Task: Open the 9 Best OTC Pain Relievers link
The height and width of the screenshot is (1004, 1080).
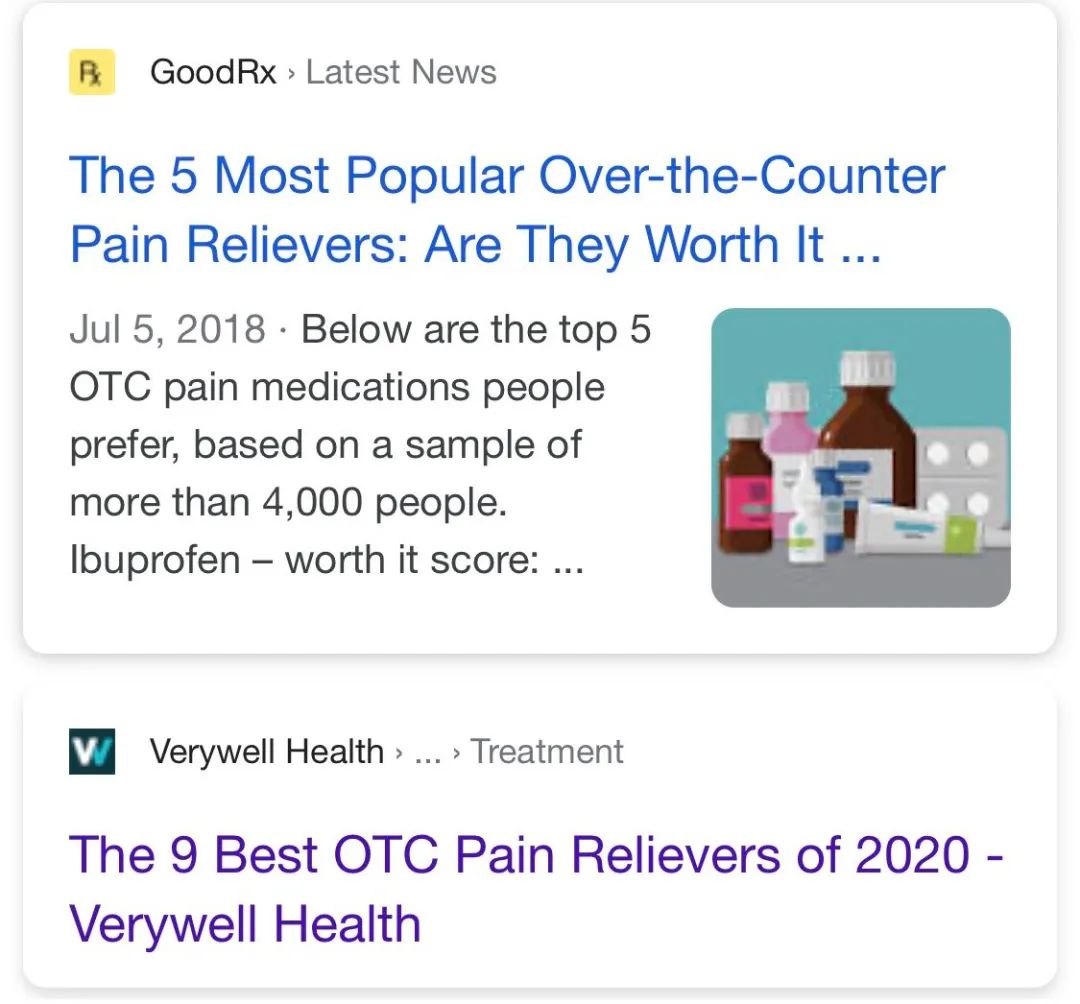Action: coord(536,889)
